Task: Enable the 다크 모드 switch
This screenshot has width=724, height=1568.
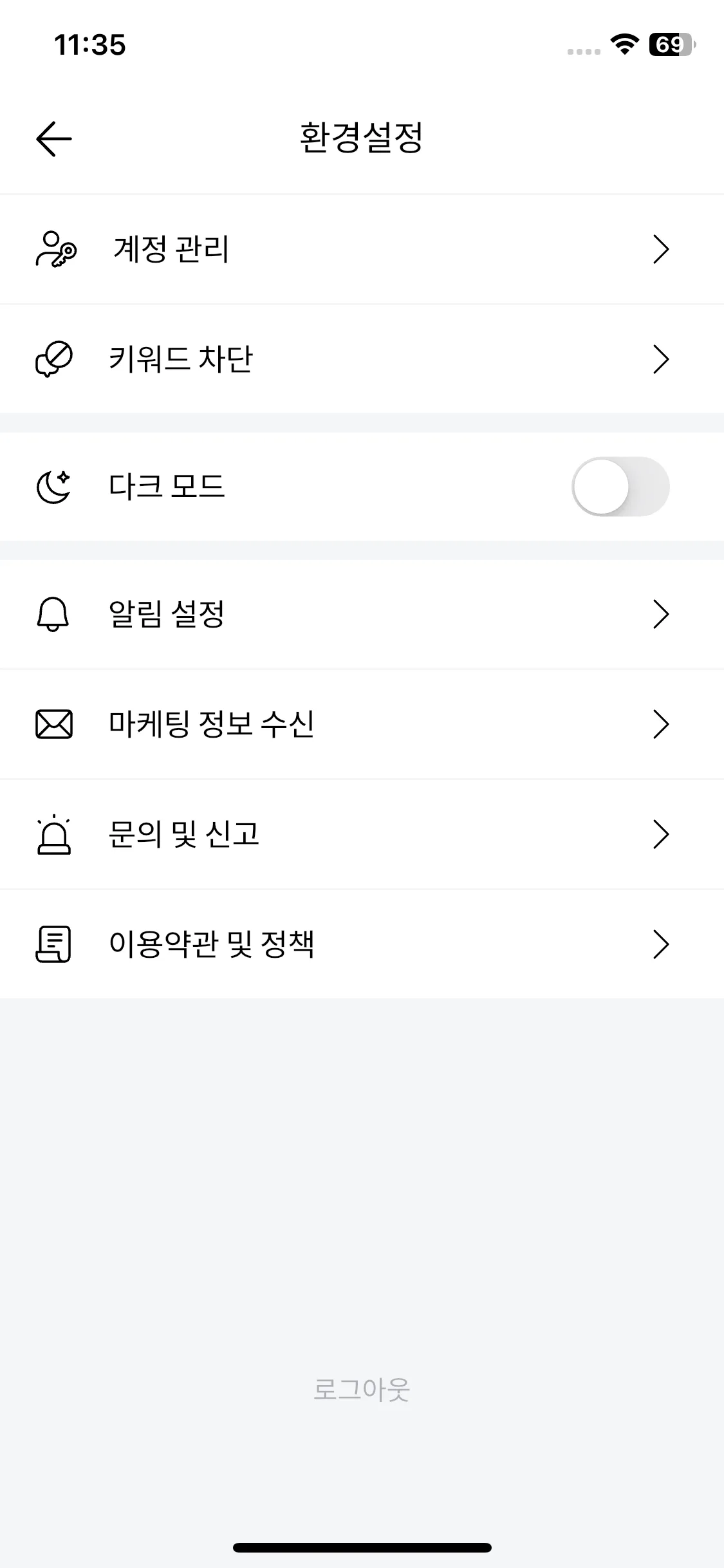Action: click(620, 487)
